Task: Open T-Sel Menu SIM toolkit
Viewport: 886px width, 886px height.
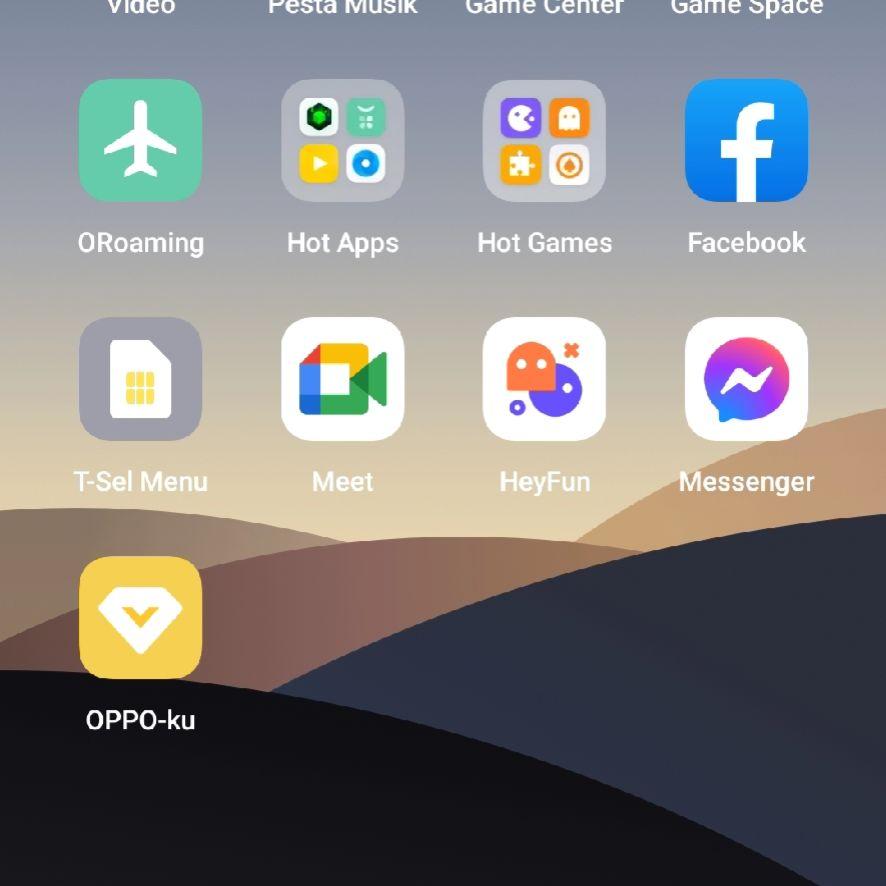Action: (140, 379)
